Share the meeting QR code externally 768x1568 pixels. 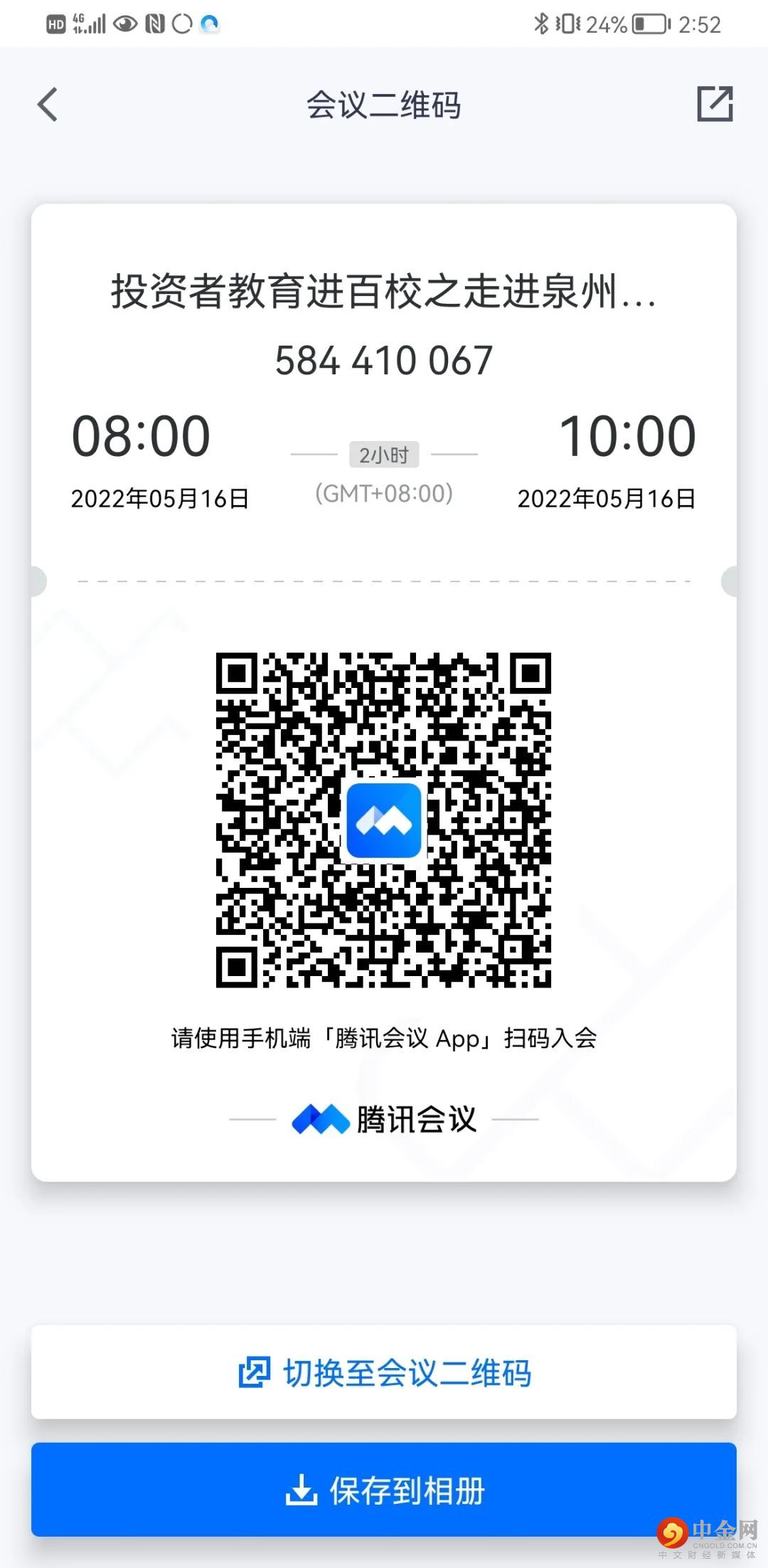715,104
